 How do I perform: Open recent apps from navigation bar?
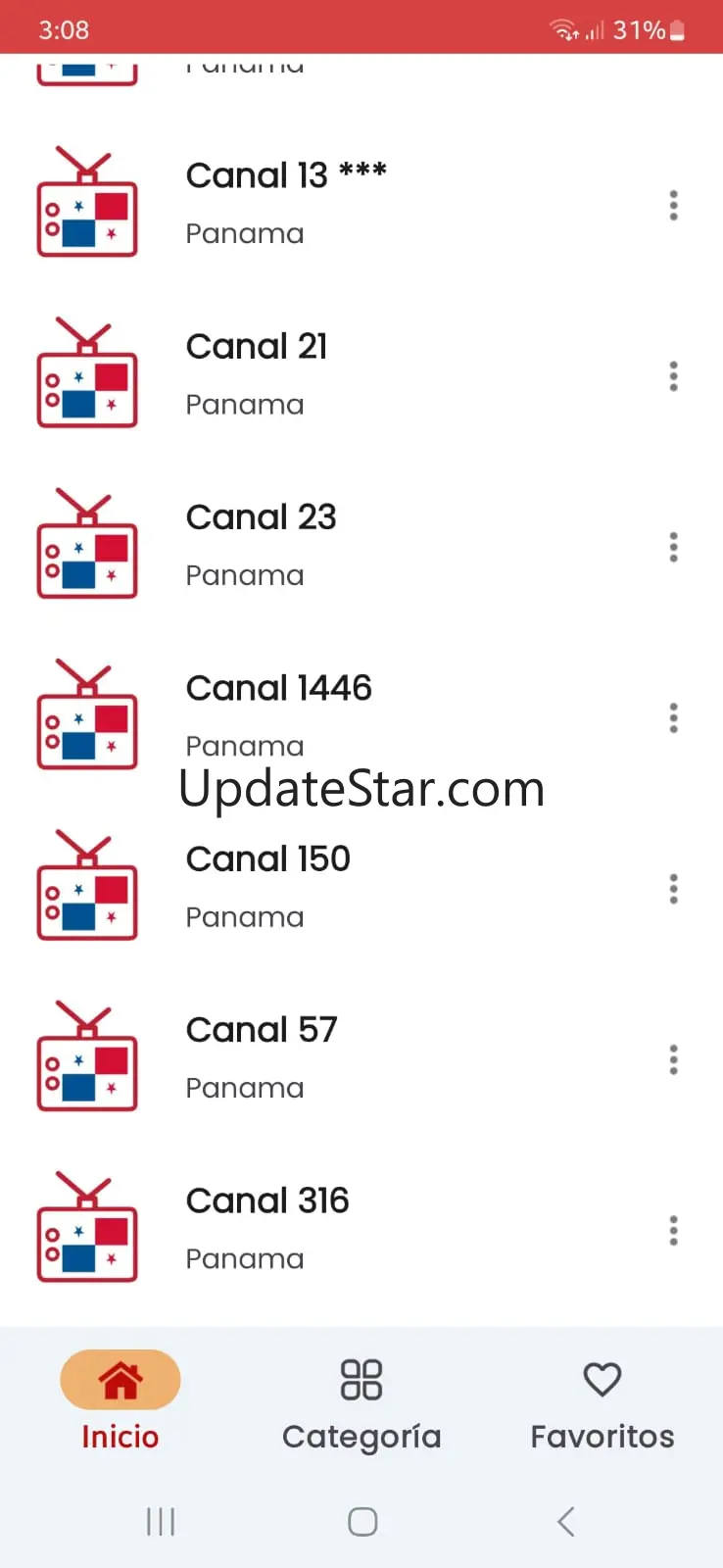[160, 1521]
